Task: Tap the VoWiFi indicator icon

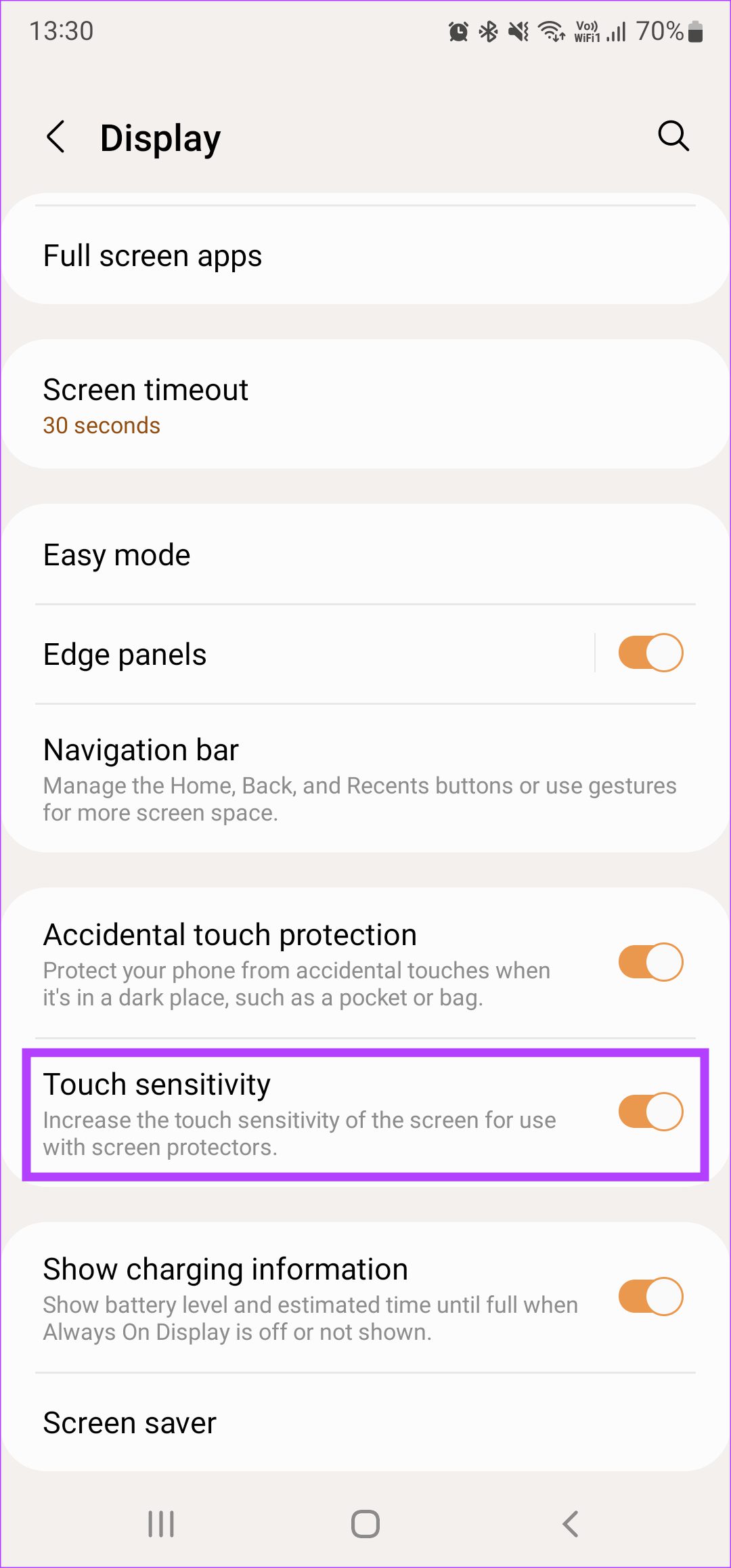Action: pyautogui.click(x=586, y=30)
